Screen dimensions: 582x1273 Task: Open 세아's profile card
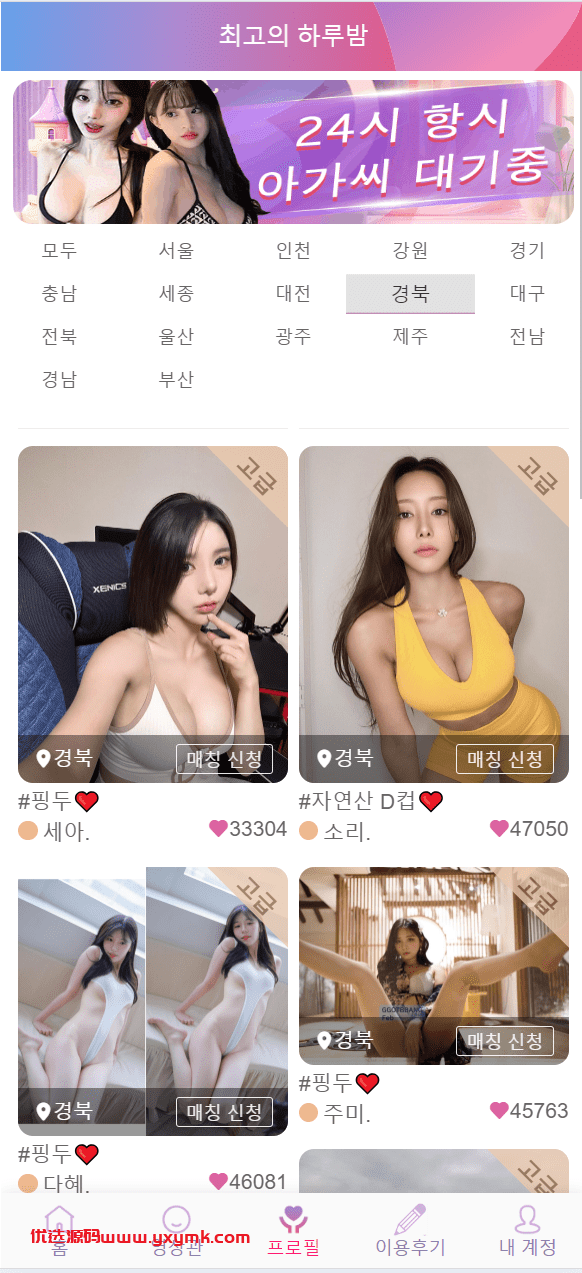[153, 614]
